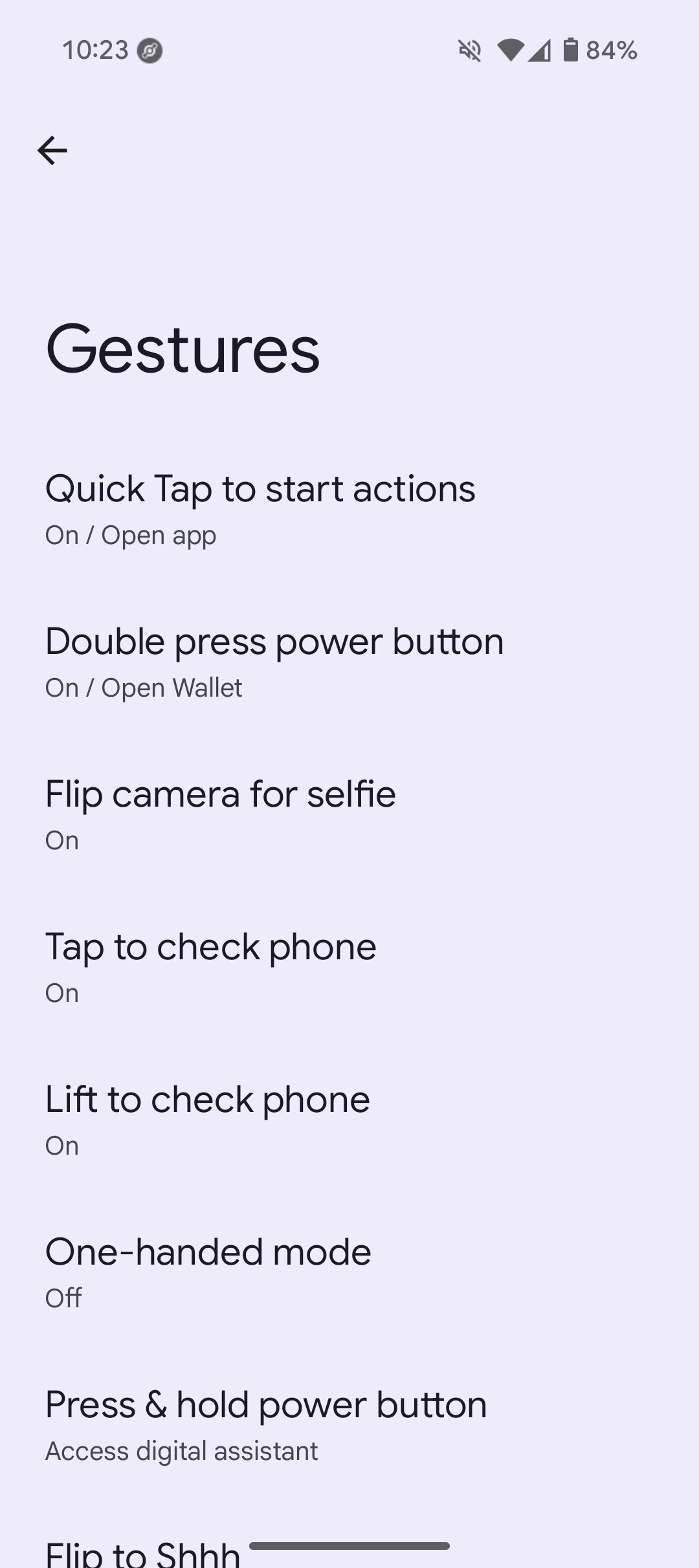Open Flip to Shhh setting
This screenshot has height=1568, width=699.
(142, 1551)
